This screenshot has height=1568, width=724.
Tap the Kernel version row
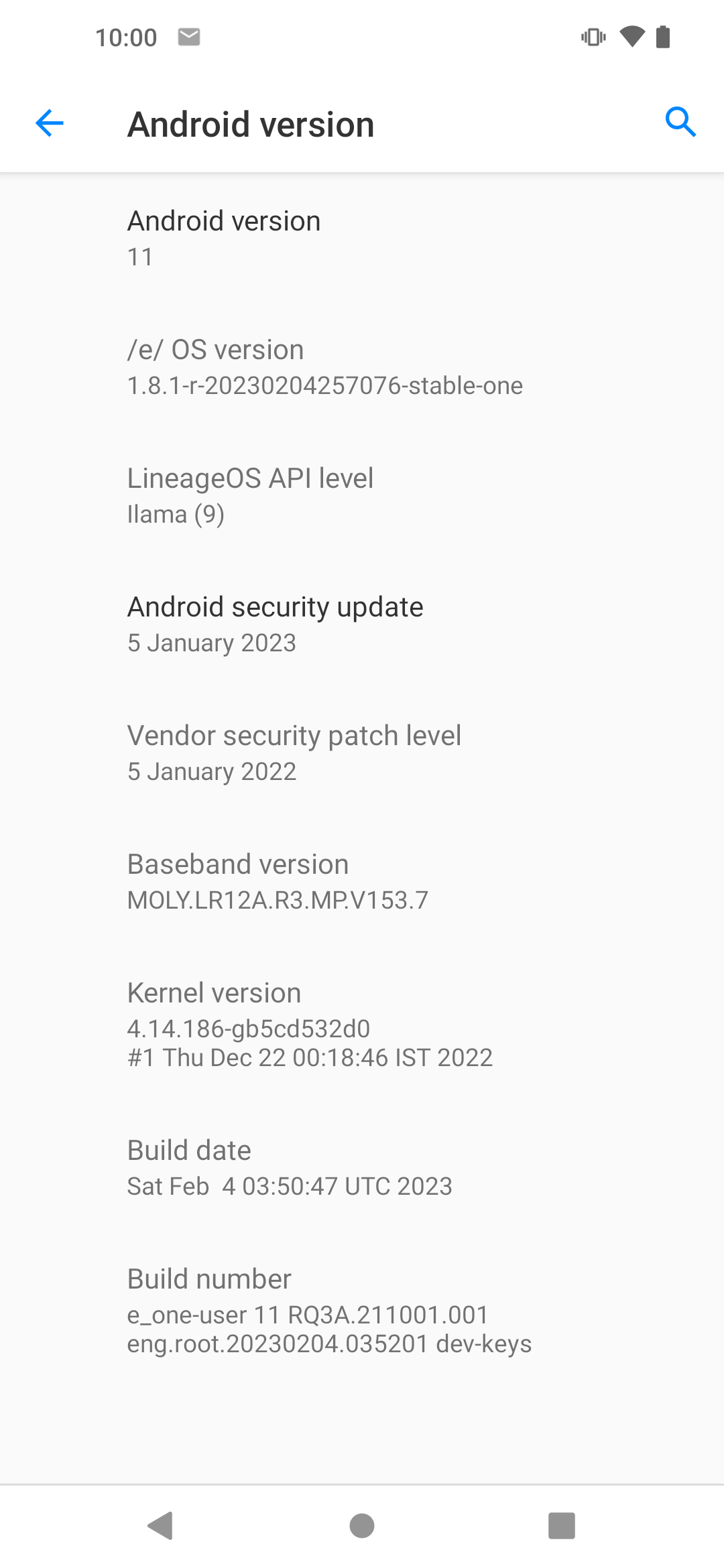362,1024
